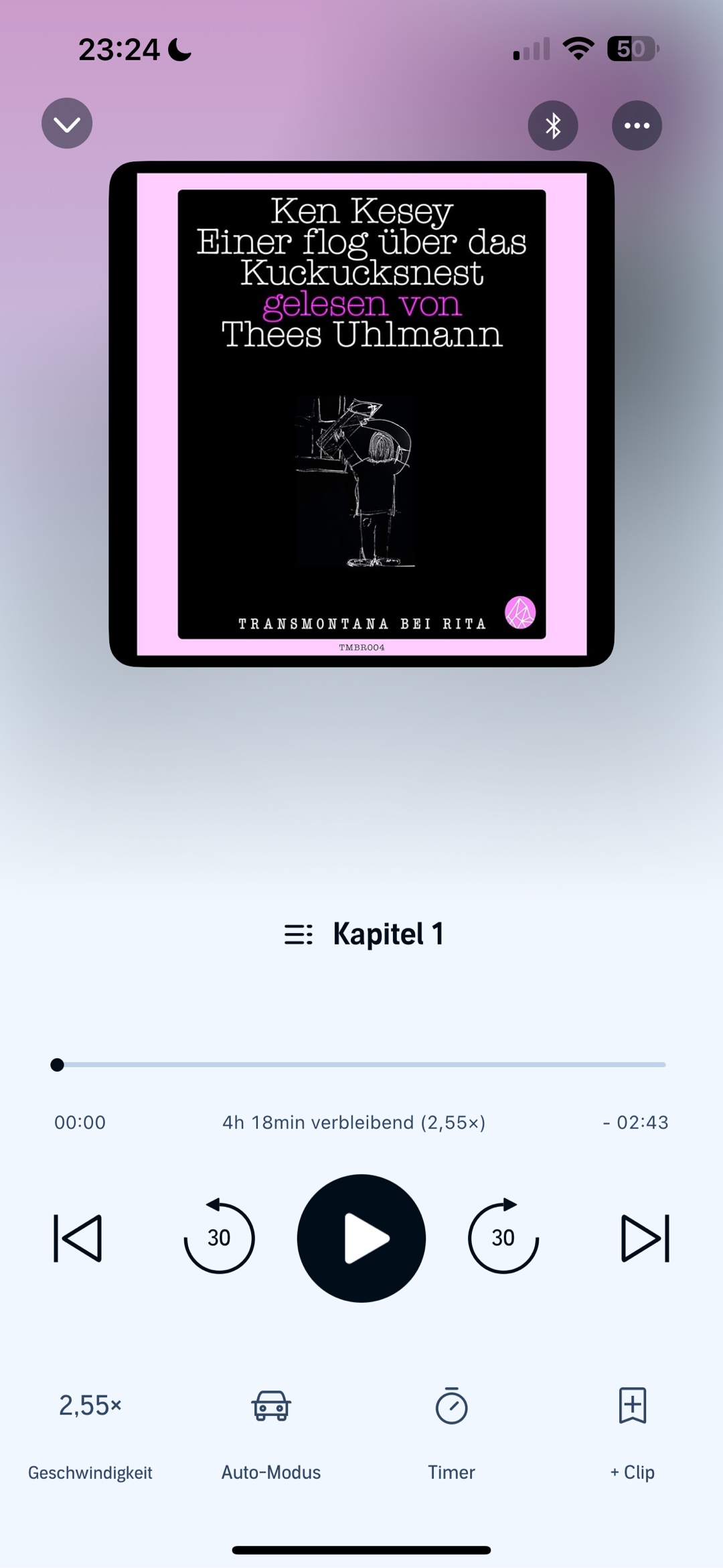Rewind 30 seconds
Image resolution: width=723 pixels, height=1568 pixels.
pos(219,1238)
